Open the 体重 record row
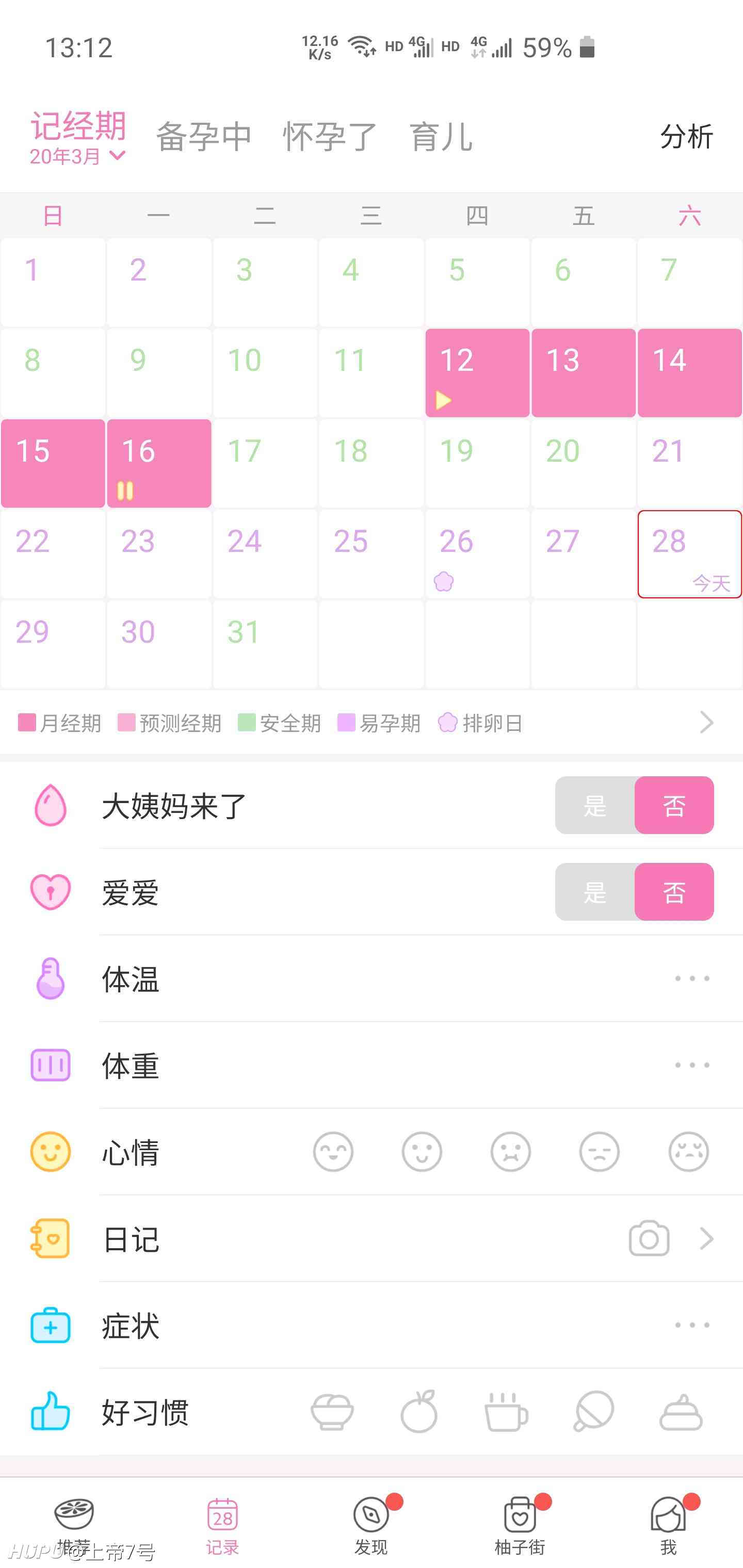This screenshot has width=743, height=1568. pyautogui.click(x=372, y=1065)
